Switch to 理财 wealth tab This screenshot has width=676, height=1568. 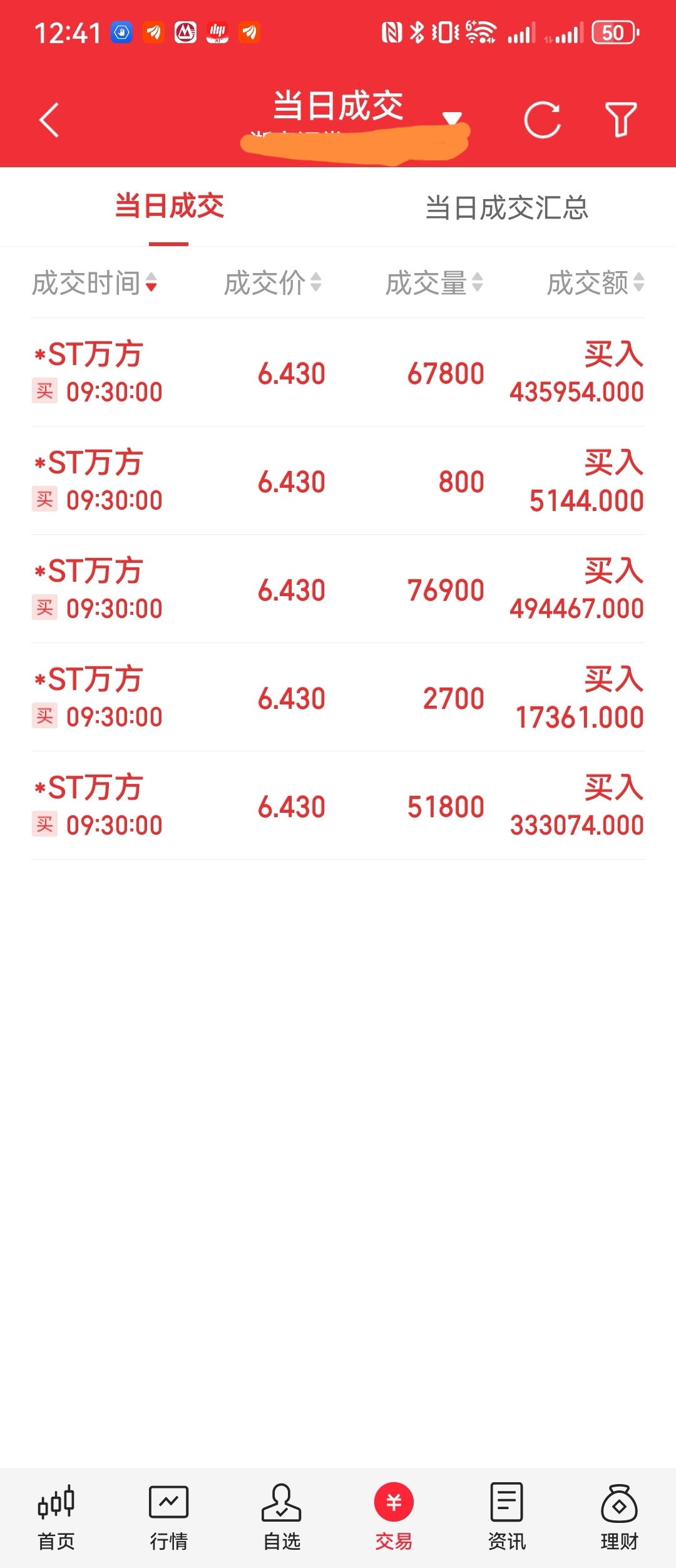coord(619,1517)
